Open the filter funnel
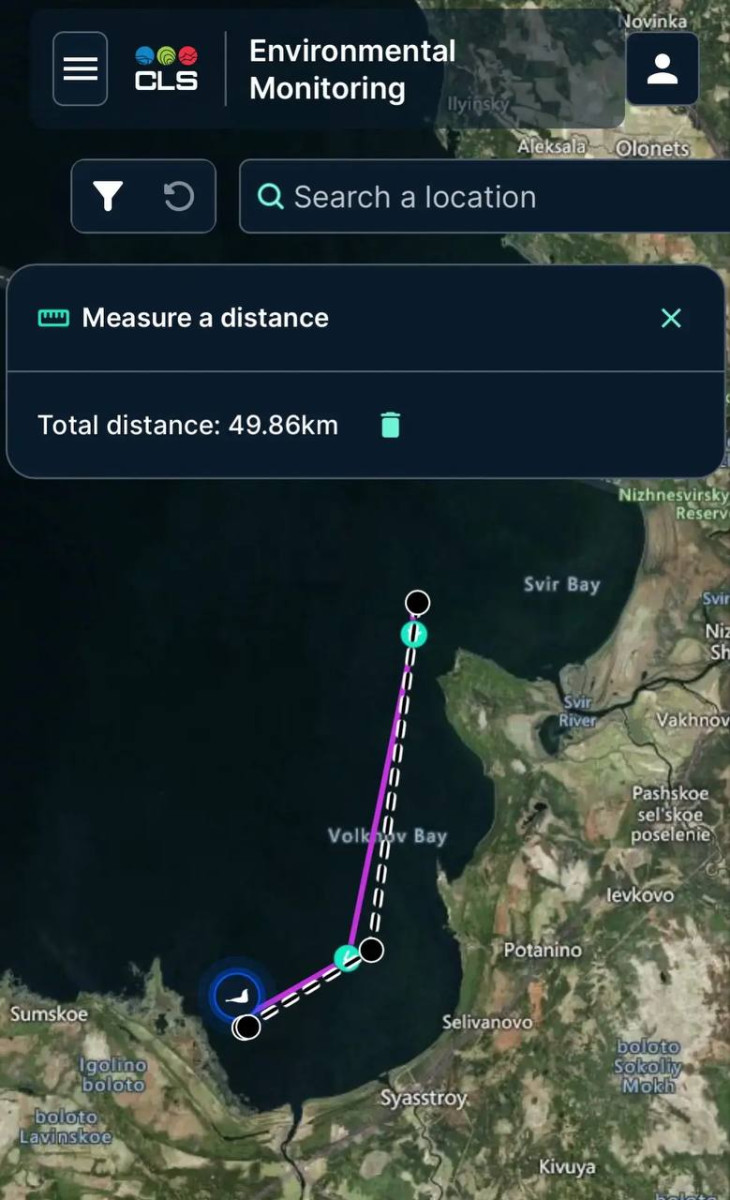The image size is (730, 1200). [108, 197]
